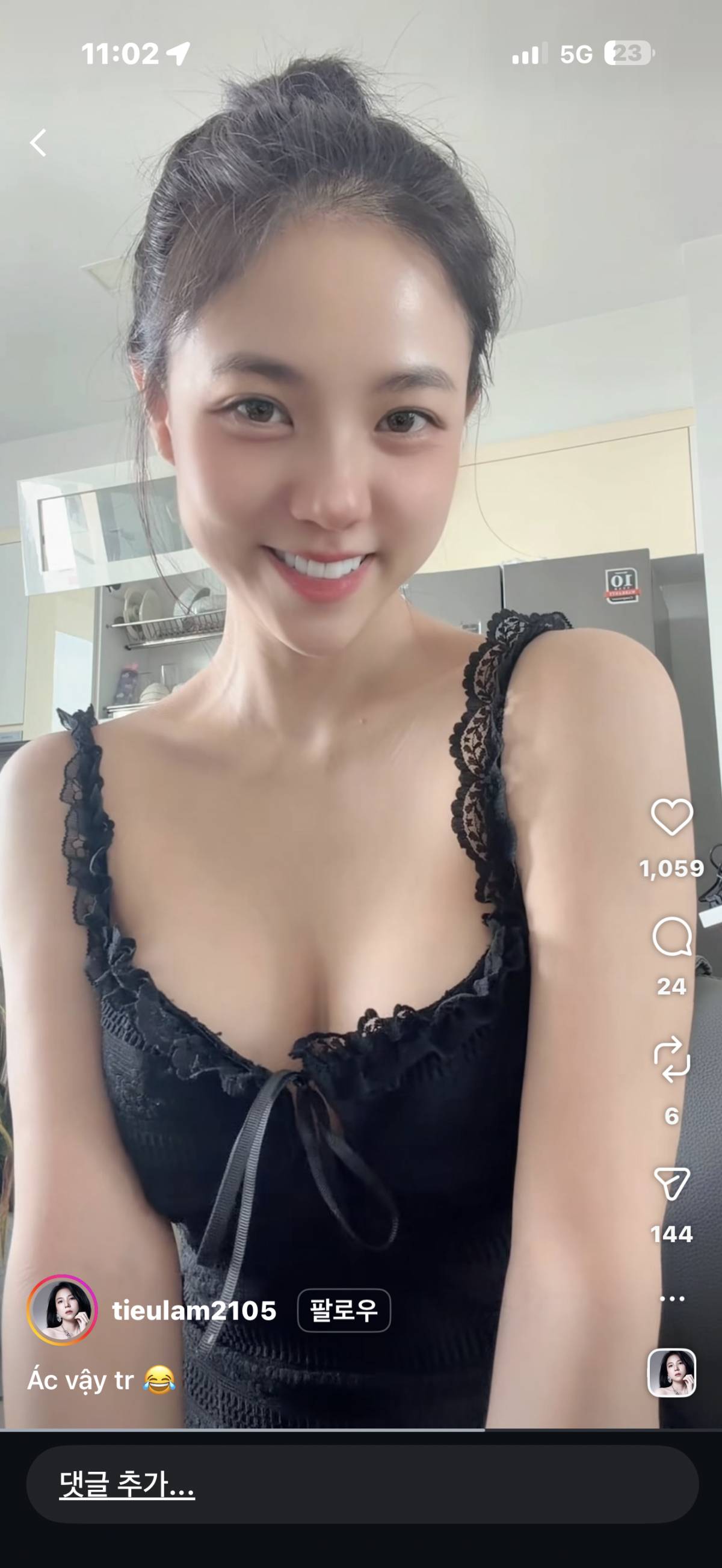The width and height of the screenshot is (722, 1568).
Task: Tap the 댓글 추가 comment field
Action: pos(362,1484)
